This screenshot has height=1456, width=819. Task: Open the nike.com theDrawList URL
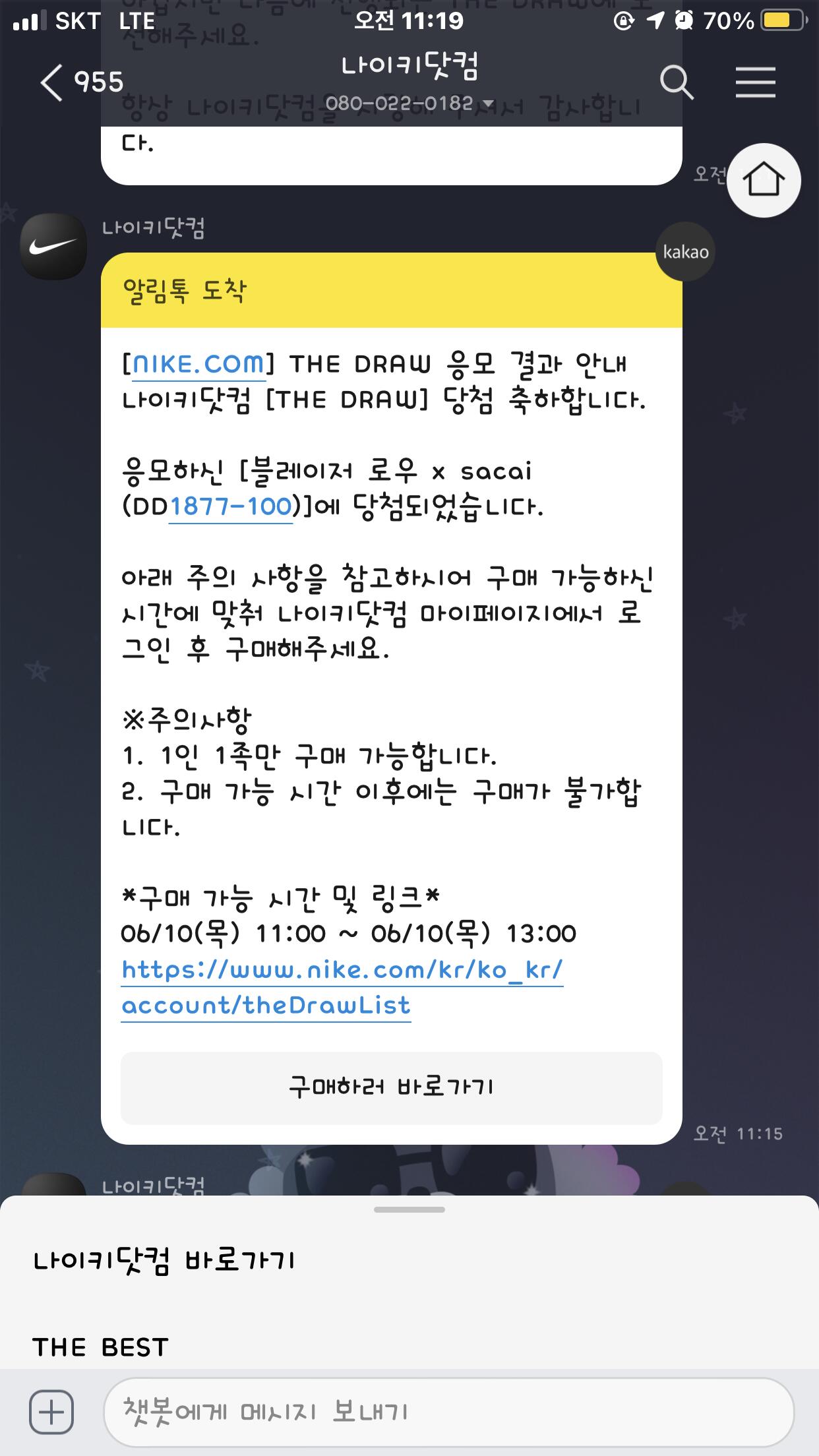click(x=342, y=987)
